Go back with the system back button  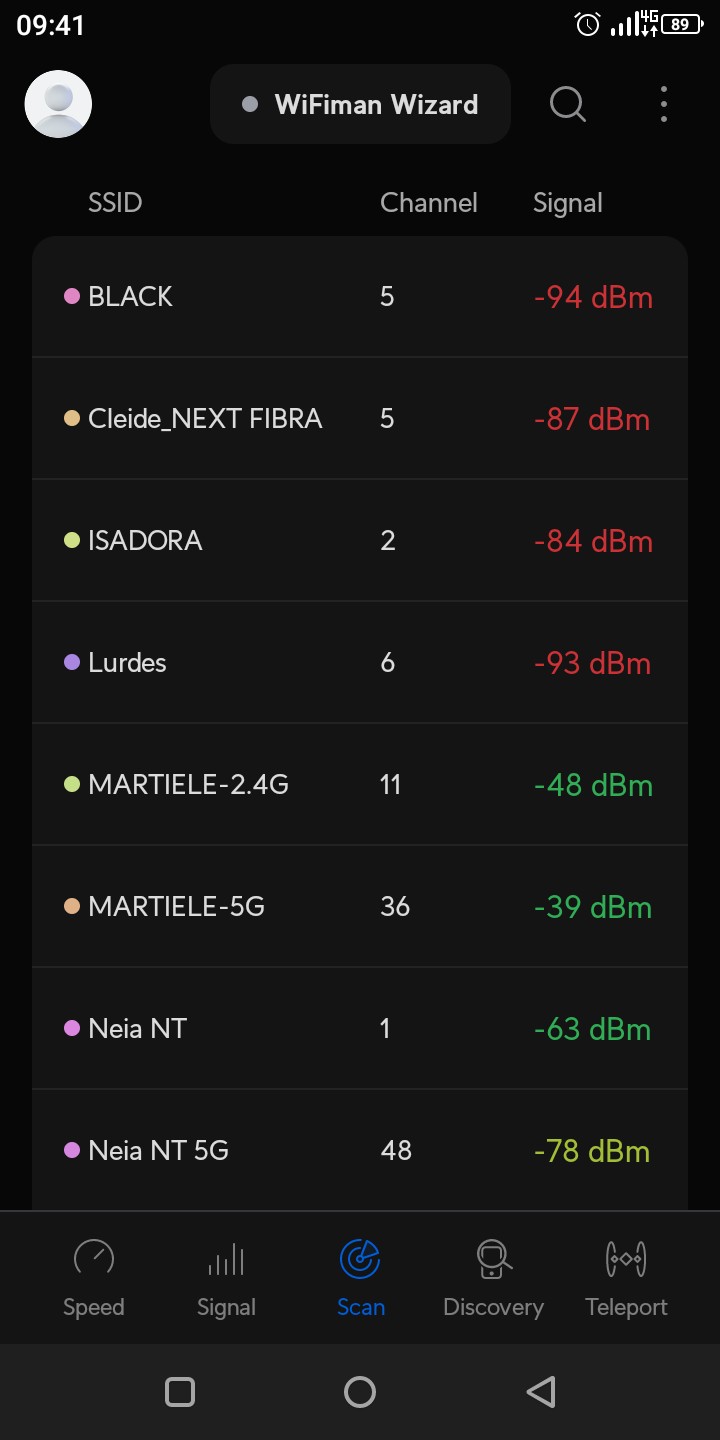(x=540, y=1392)
